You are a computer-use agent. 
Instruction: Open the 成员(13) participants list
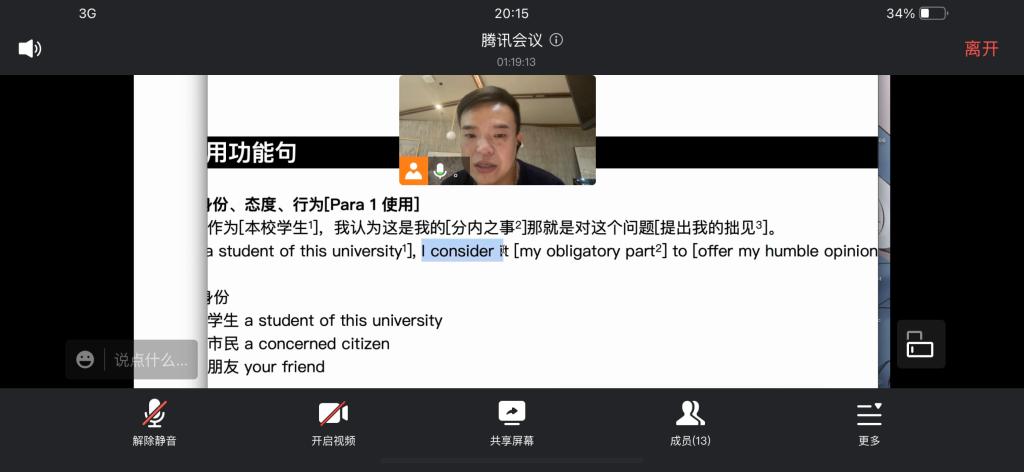(690, 421)
